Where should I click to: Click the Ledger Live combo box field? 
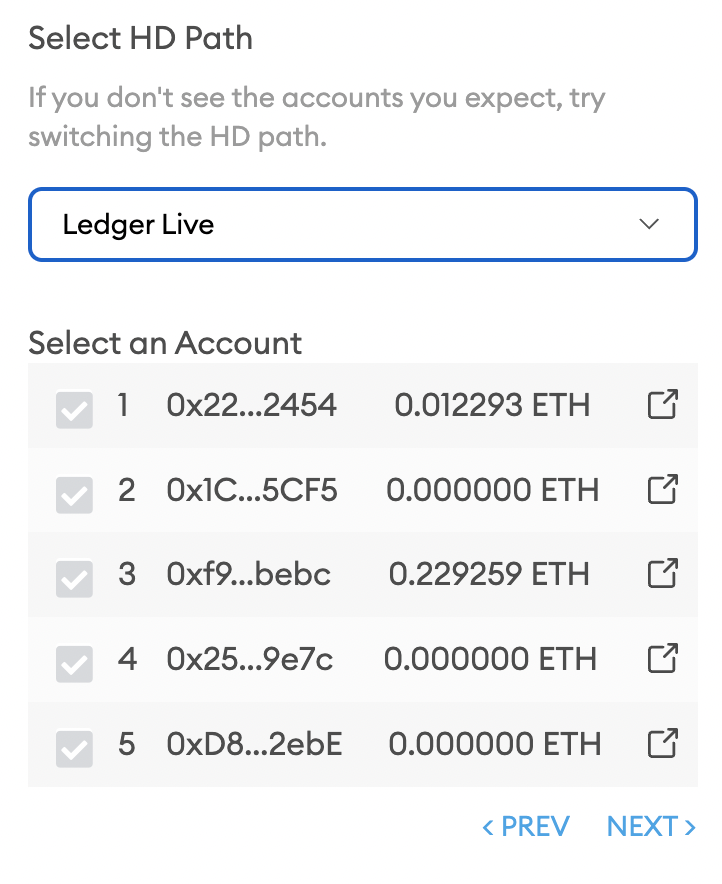click(300, 225)
